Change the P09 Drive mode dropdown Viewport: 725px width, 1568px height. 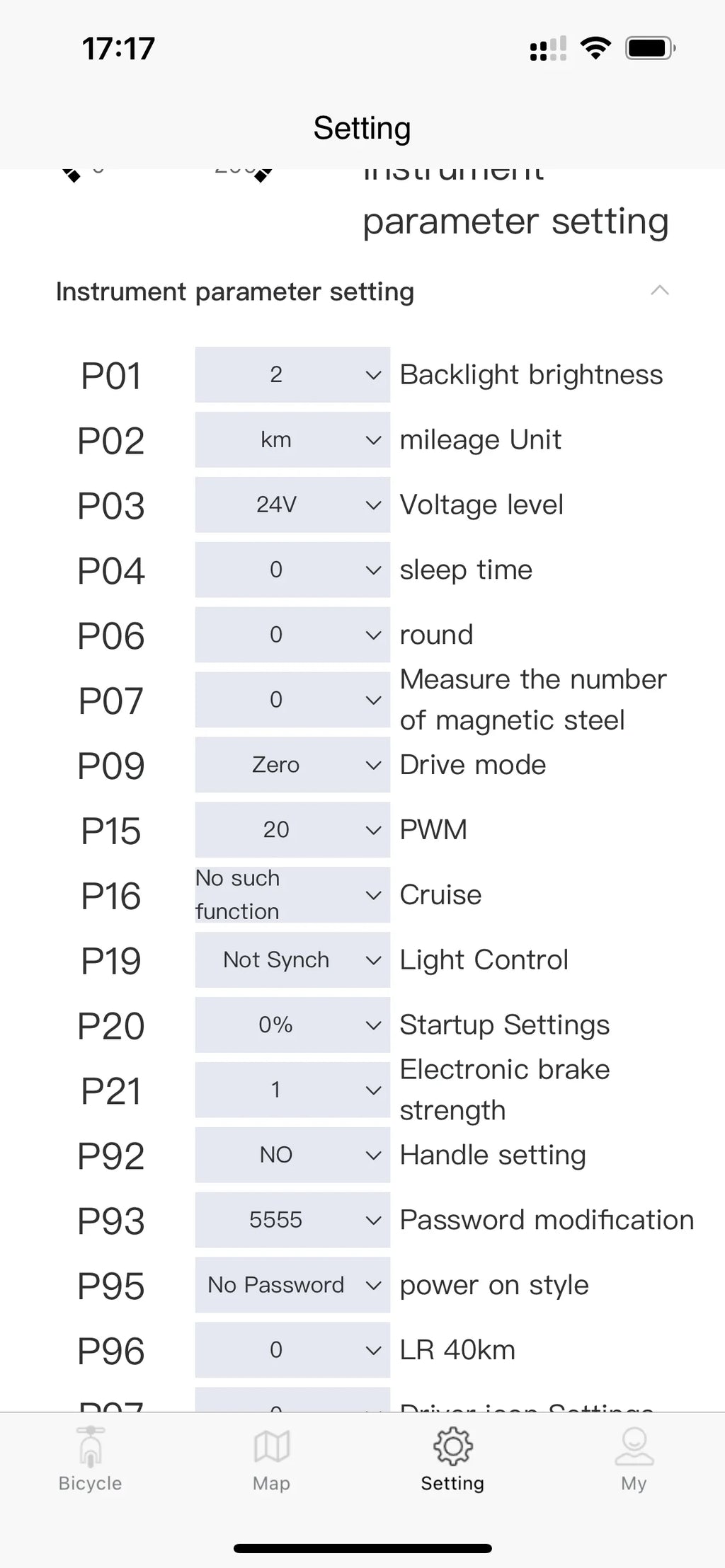point(292,765)
